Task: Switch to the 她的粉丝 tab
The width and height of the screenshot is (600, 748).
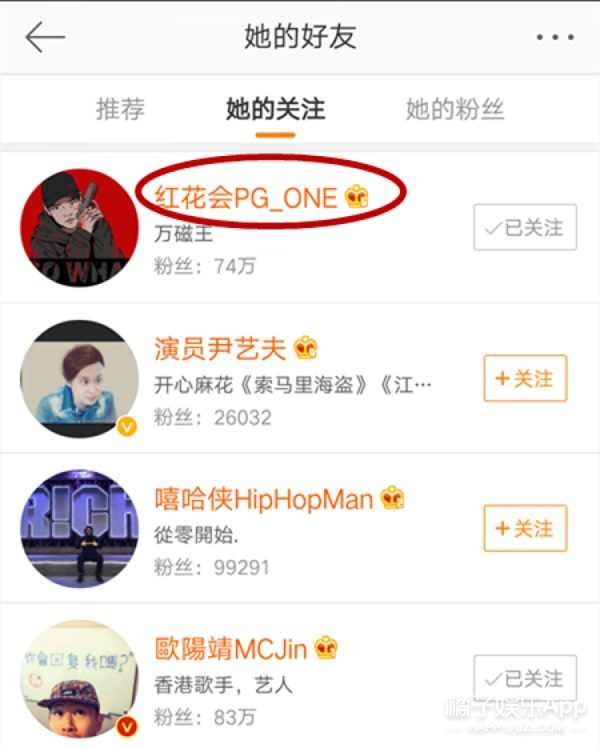Action: [455, 110]
